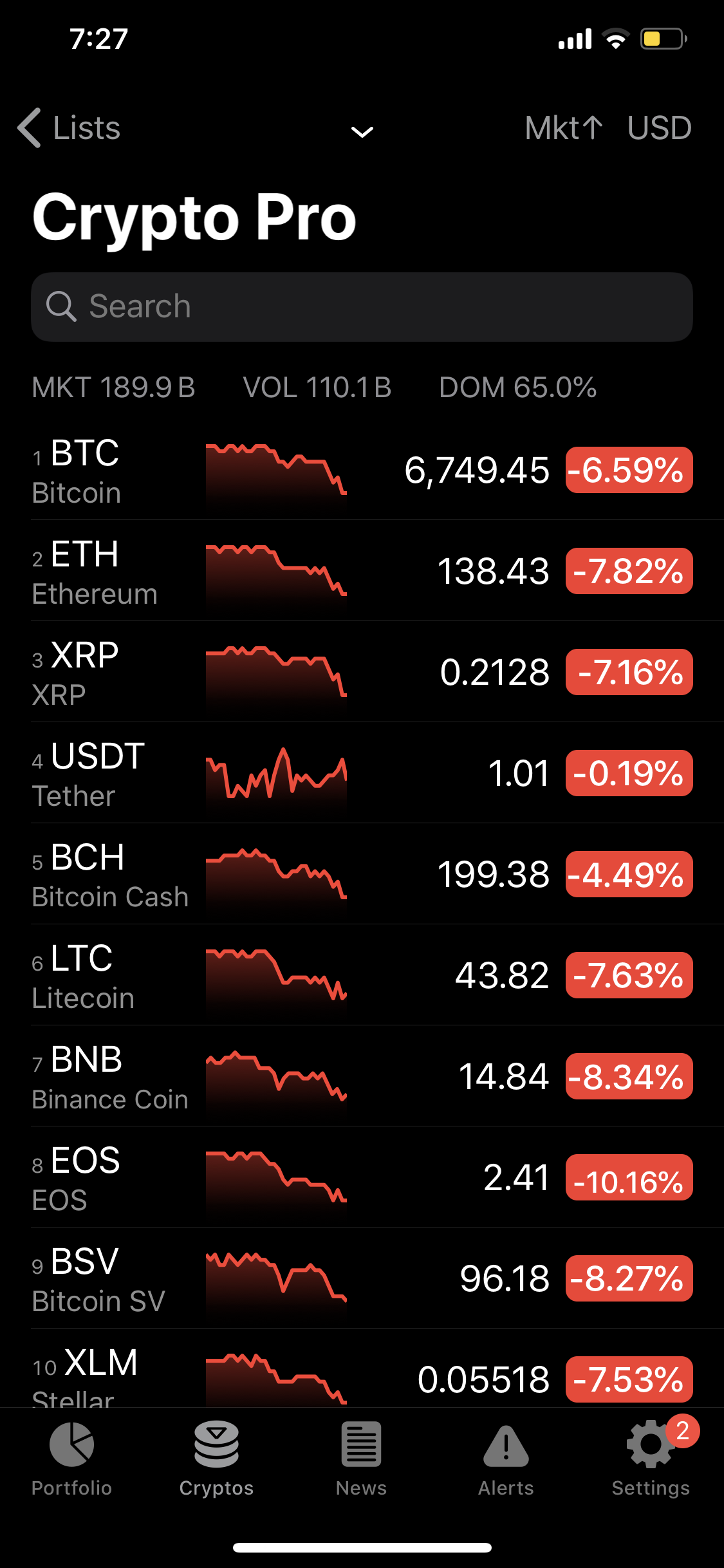Go back to Lists

70,127
